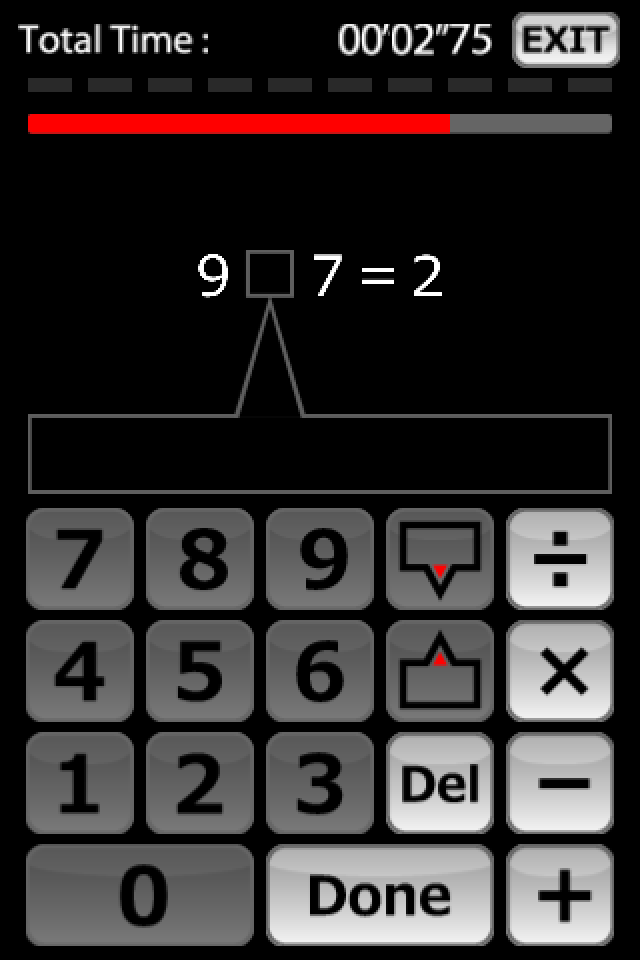Tap number key 0
This screenshot has height=960, width=640.
140,895
